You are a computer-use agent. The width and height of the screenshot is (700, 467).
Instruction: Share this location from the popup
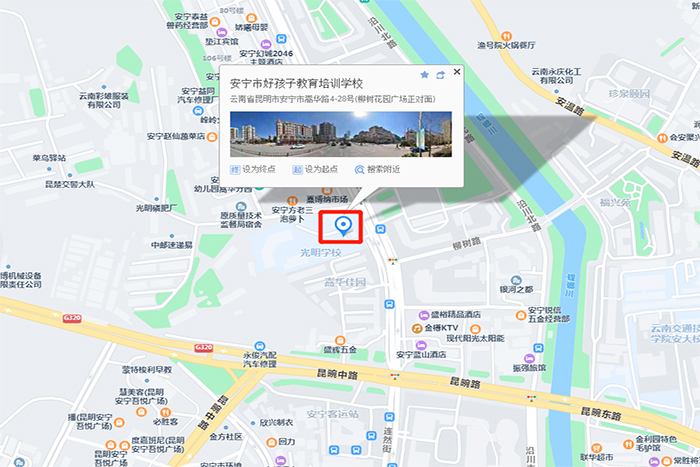[439, 75]
